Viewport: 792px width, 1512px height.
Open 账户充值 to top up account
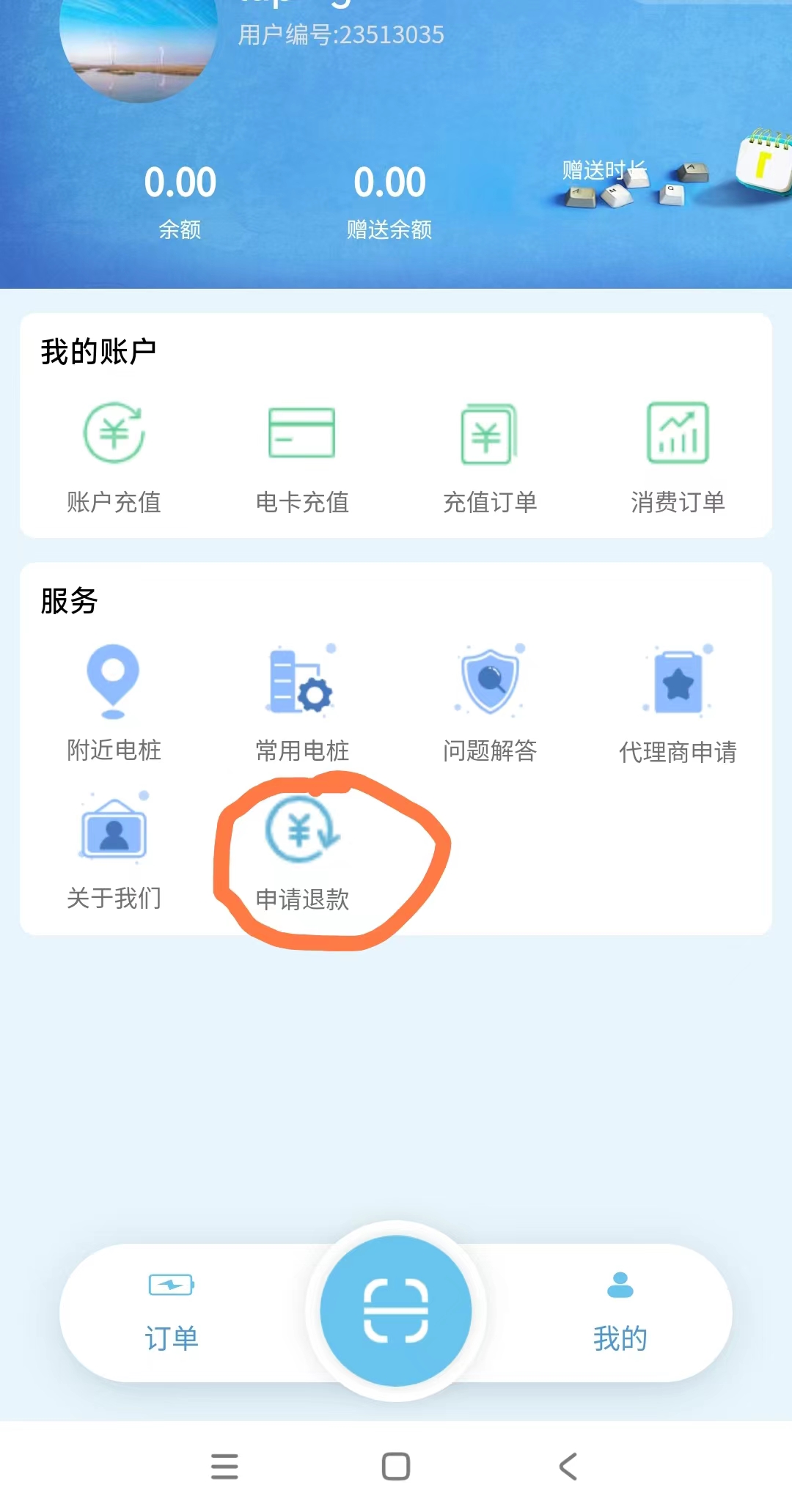pos(114,456)
